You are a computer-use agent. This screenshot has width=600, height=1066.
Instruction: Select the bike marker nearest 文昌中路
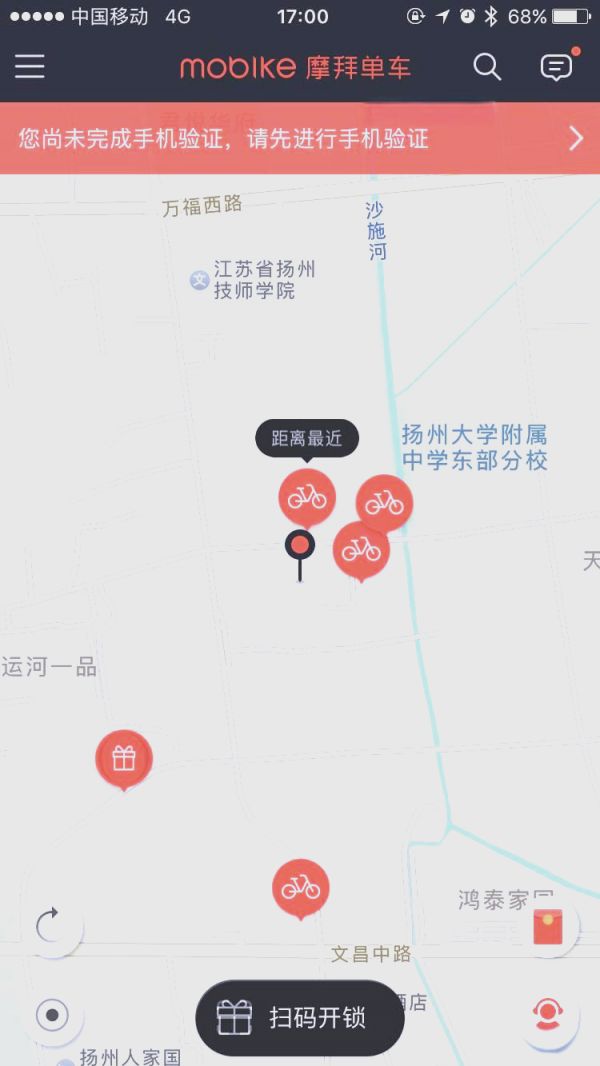pyautogui.click(x=300, y=887)
